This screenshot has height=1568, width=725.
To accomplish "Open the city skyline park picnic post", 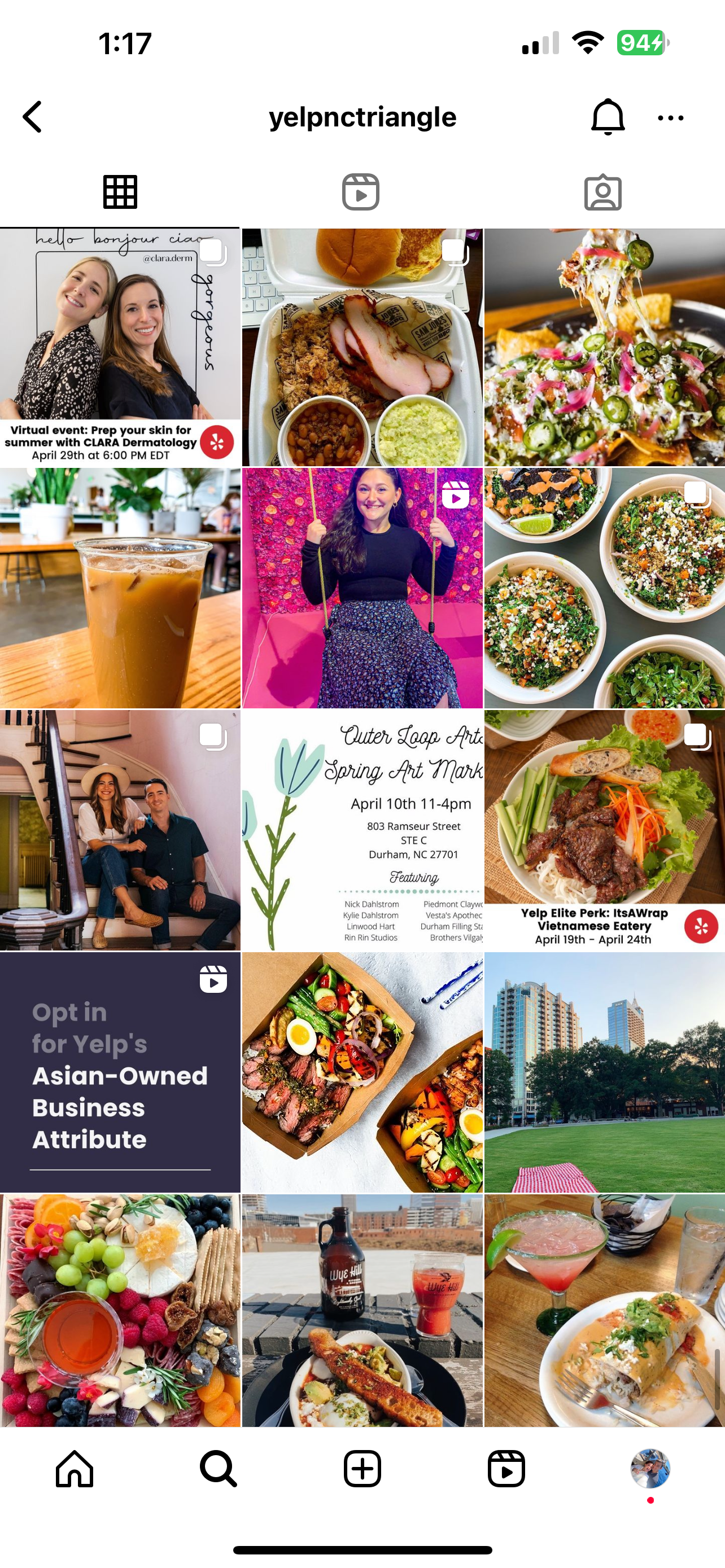I will (x=605, y=1072).
